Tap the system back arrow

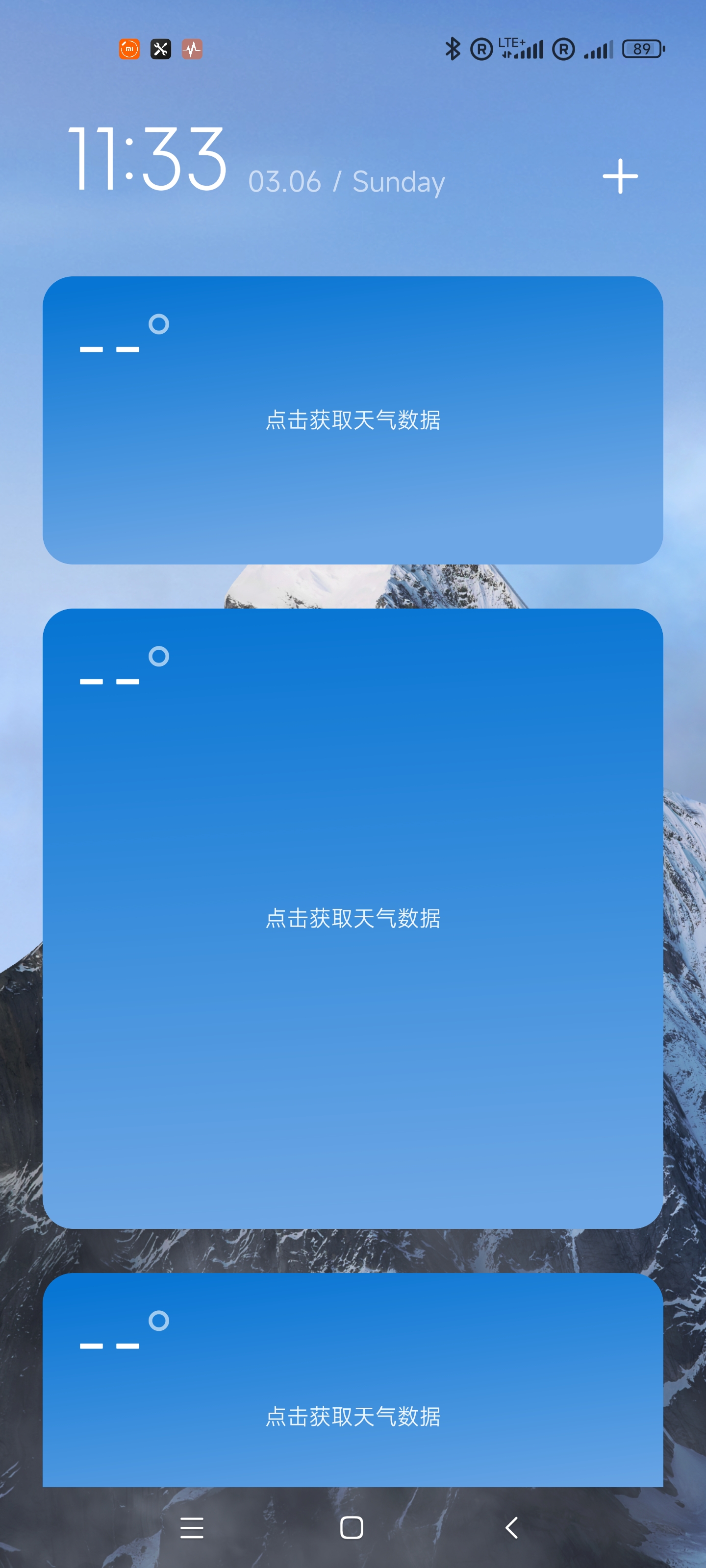[x=512, y=1527]
